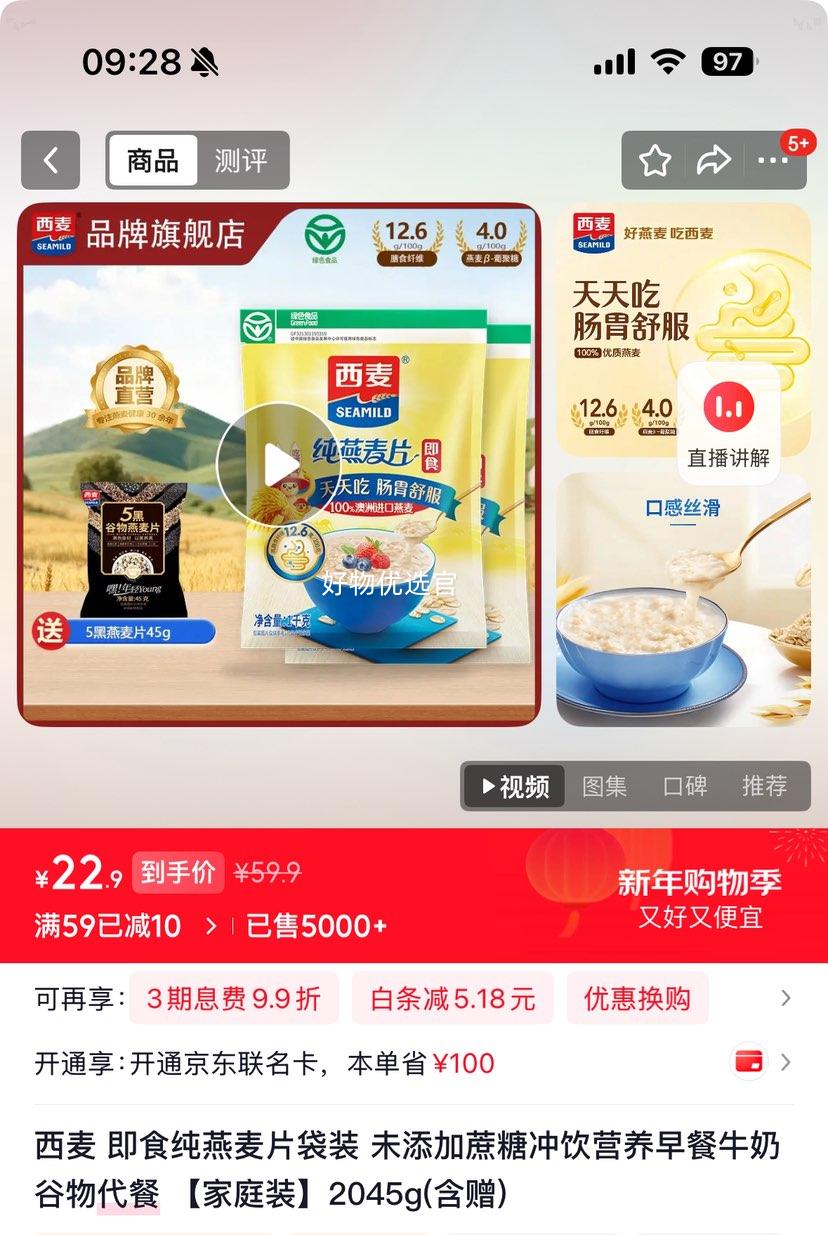Screen dimensions: 828x1235
Task: Tap the 优惠换购 offer
Action: [x=637, y=998]
